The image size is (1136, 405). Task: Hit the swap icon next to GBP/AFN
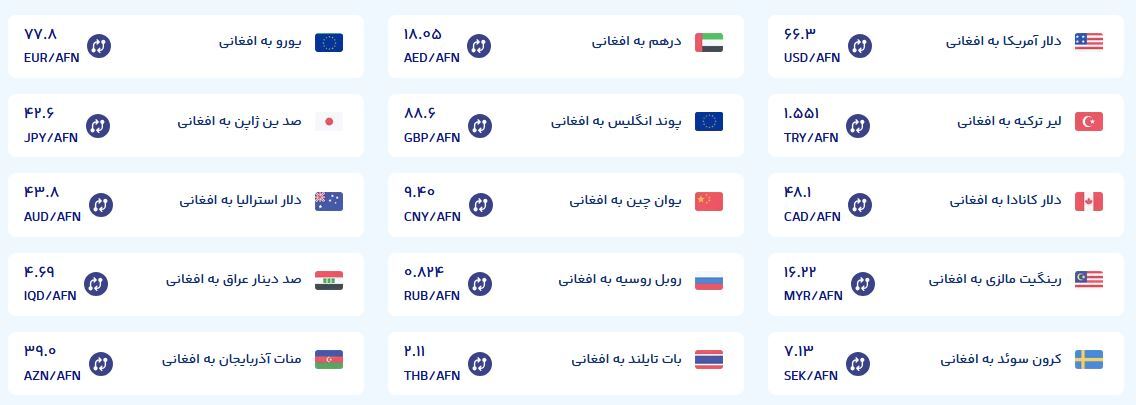pos(480,126)
